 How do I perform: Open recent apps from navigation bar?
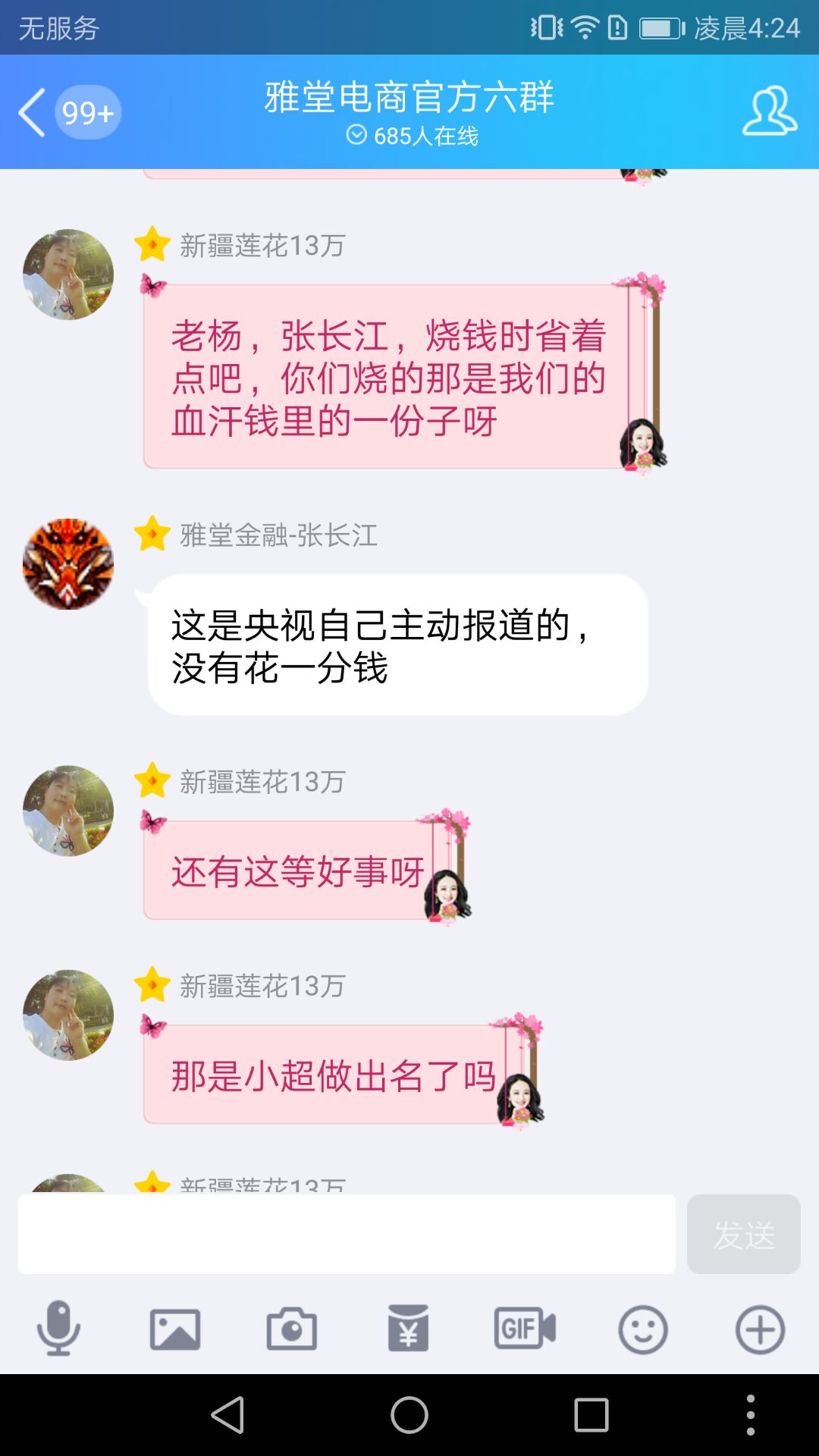tap(591, 1415)
